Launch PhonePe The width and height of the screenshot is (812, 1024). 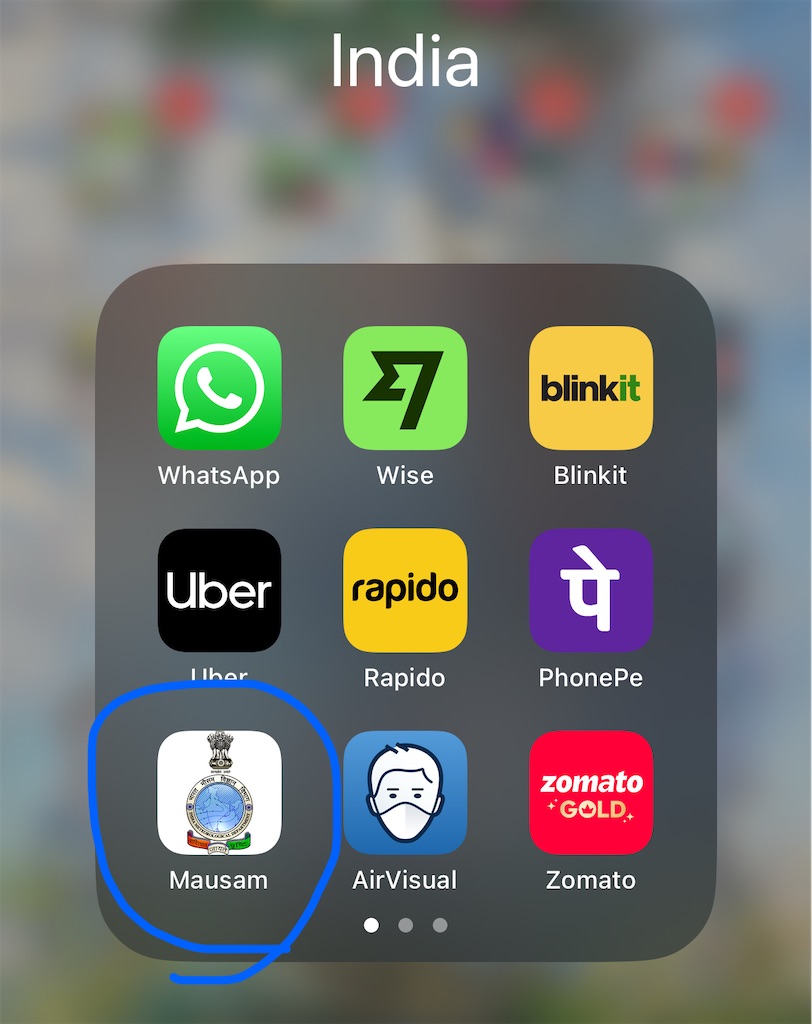[x=591, y=590]
